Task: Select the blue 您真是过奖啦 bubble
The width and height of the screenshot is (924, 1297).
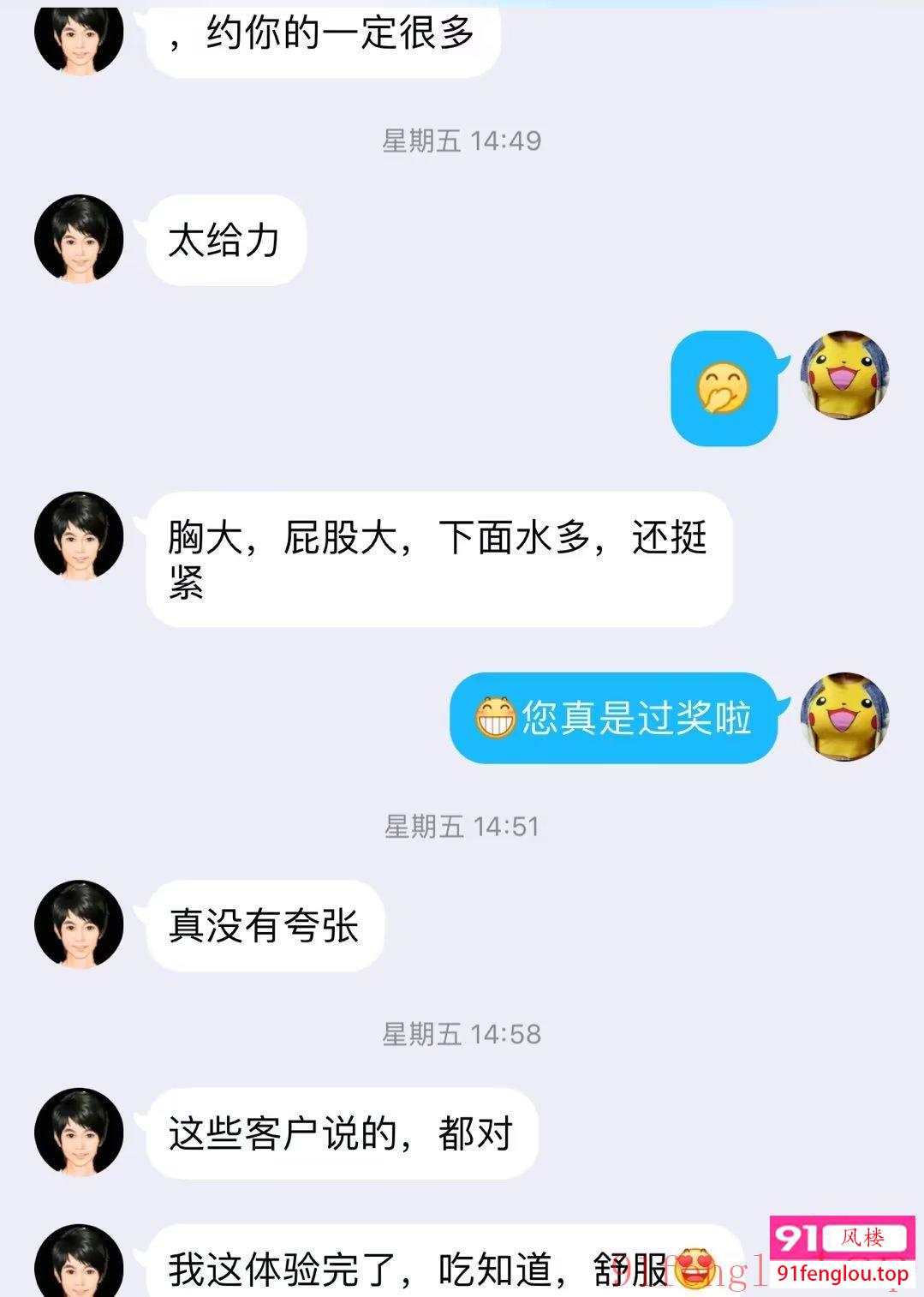Action: 612,718
